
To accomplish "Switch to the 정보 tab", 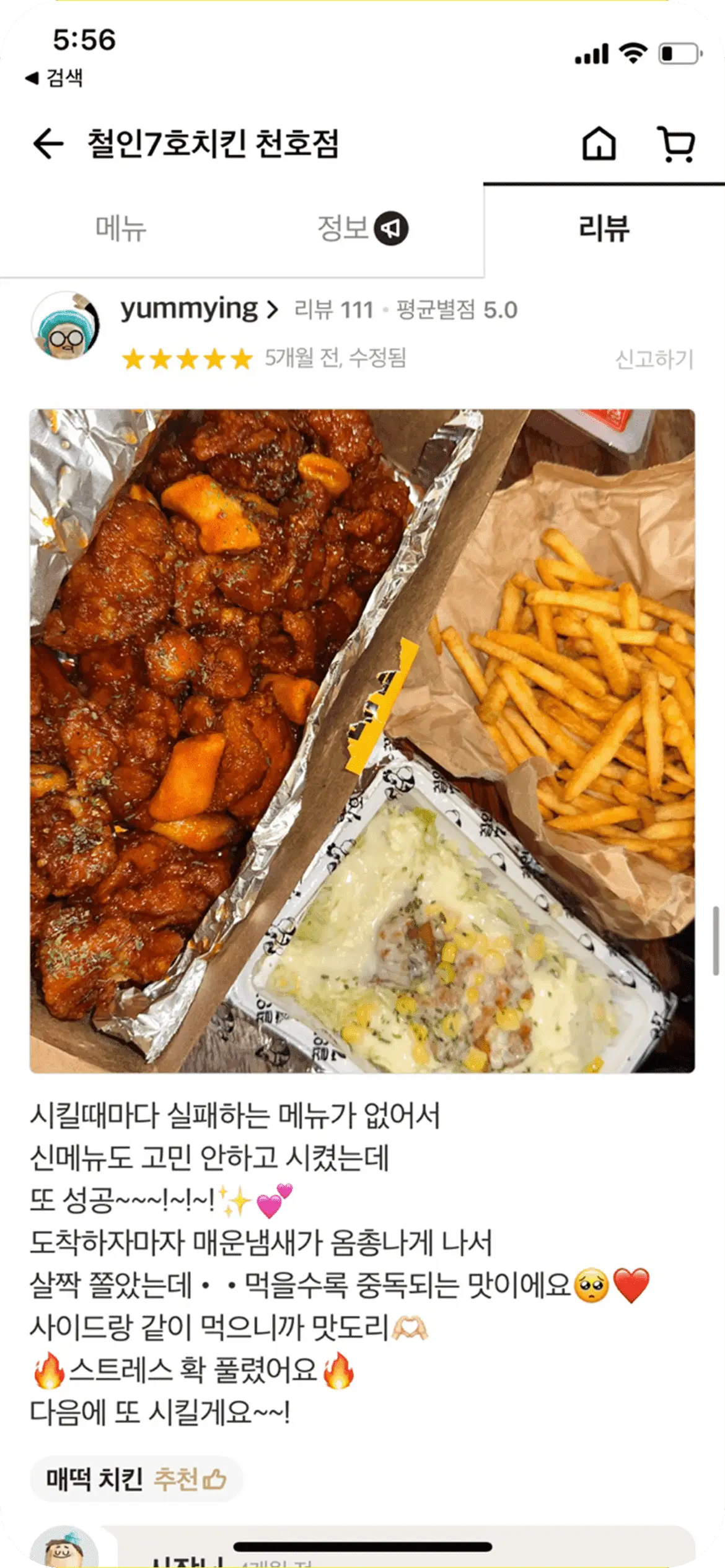I will point(362,229).
